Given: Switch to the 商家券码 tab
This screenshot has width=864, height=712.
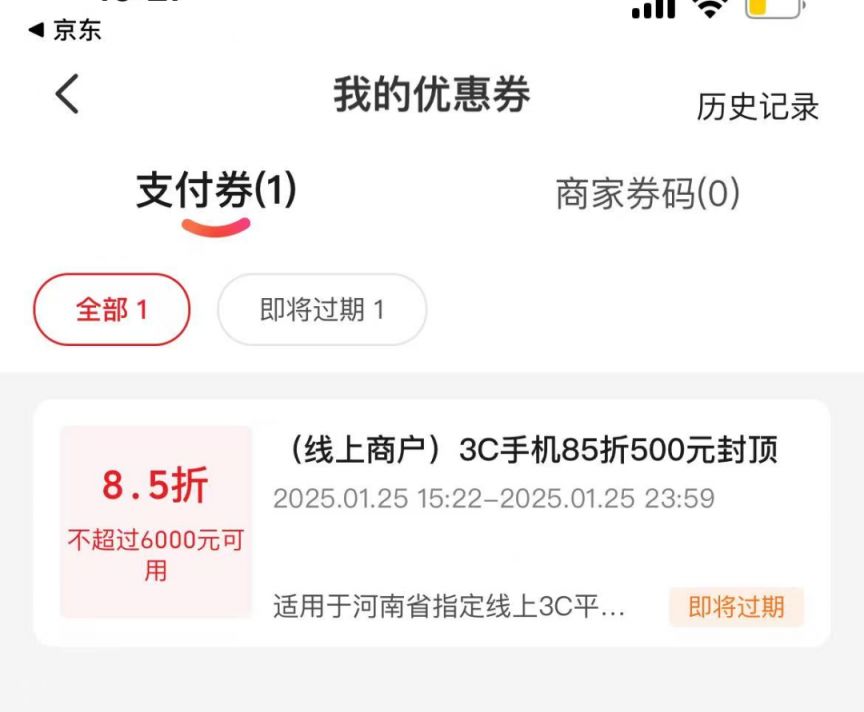Looking at the screenshot, I should click(647, 193).
